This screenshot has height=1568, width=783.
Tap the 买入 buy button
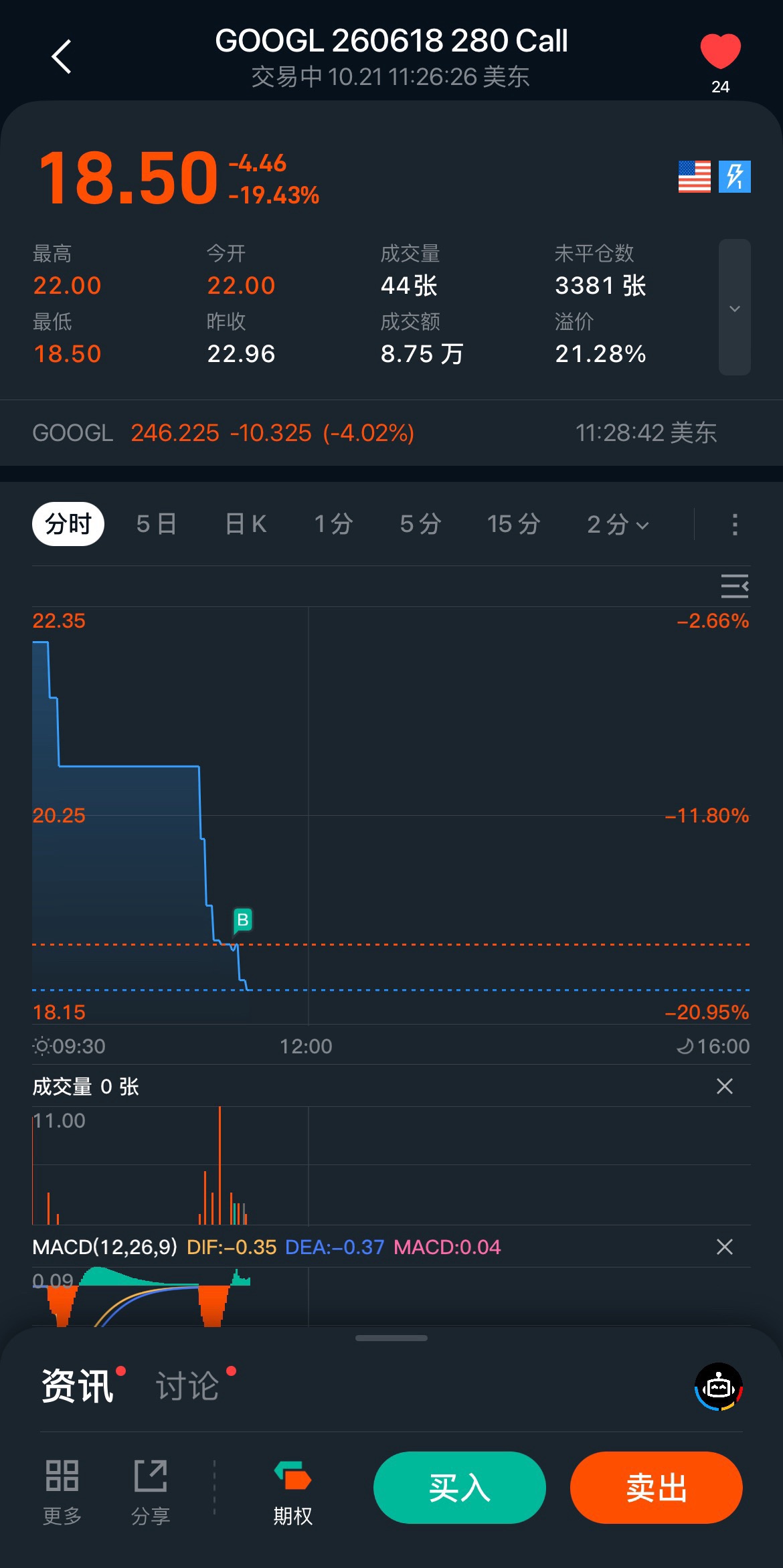click(x=459, y=1488)
